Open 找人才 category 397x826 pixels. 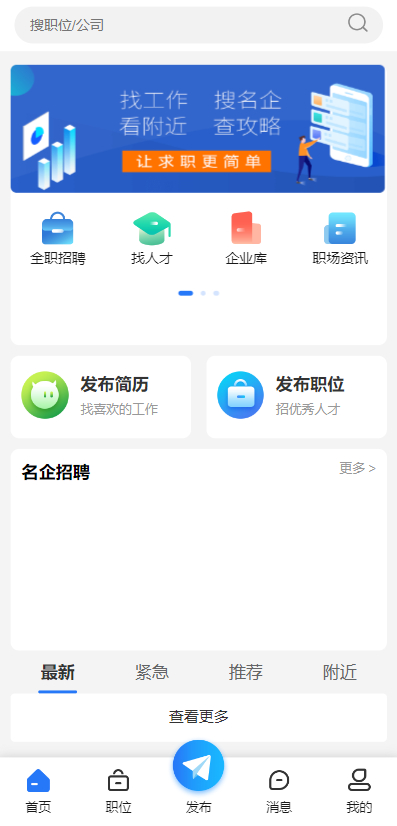pyautogui.click(x=152, y=239)
